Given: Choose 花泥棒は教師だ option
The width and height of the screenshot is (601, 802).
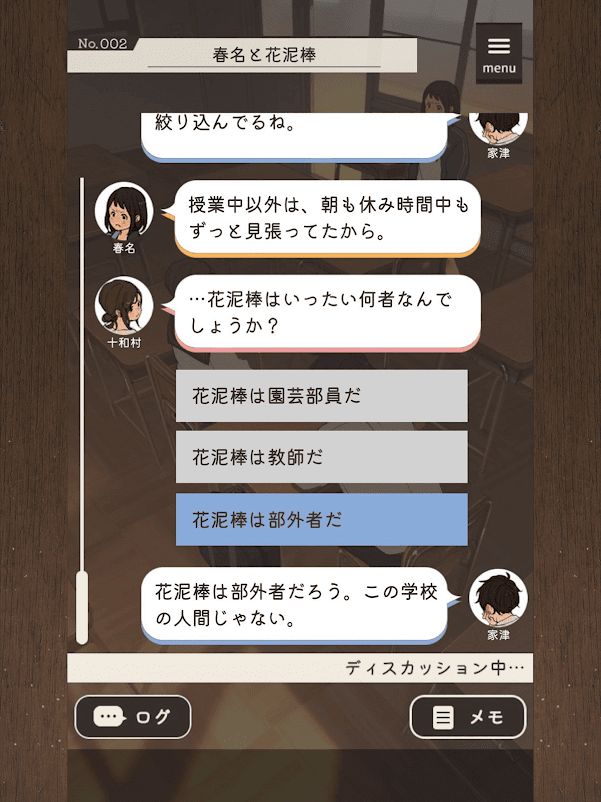Looking at the screenshot, I should 322,457.
